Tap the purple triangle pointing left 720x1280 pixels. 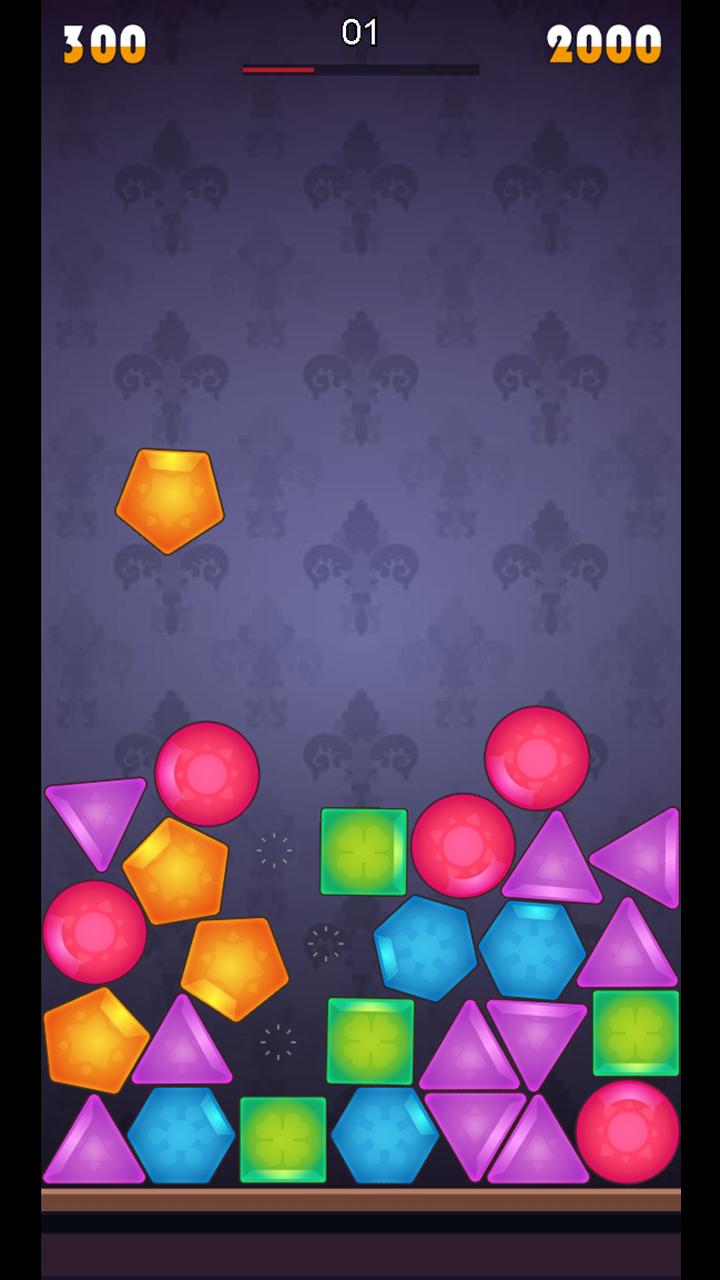click(x=642, y=857)
